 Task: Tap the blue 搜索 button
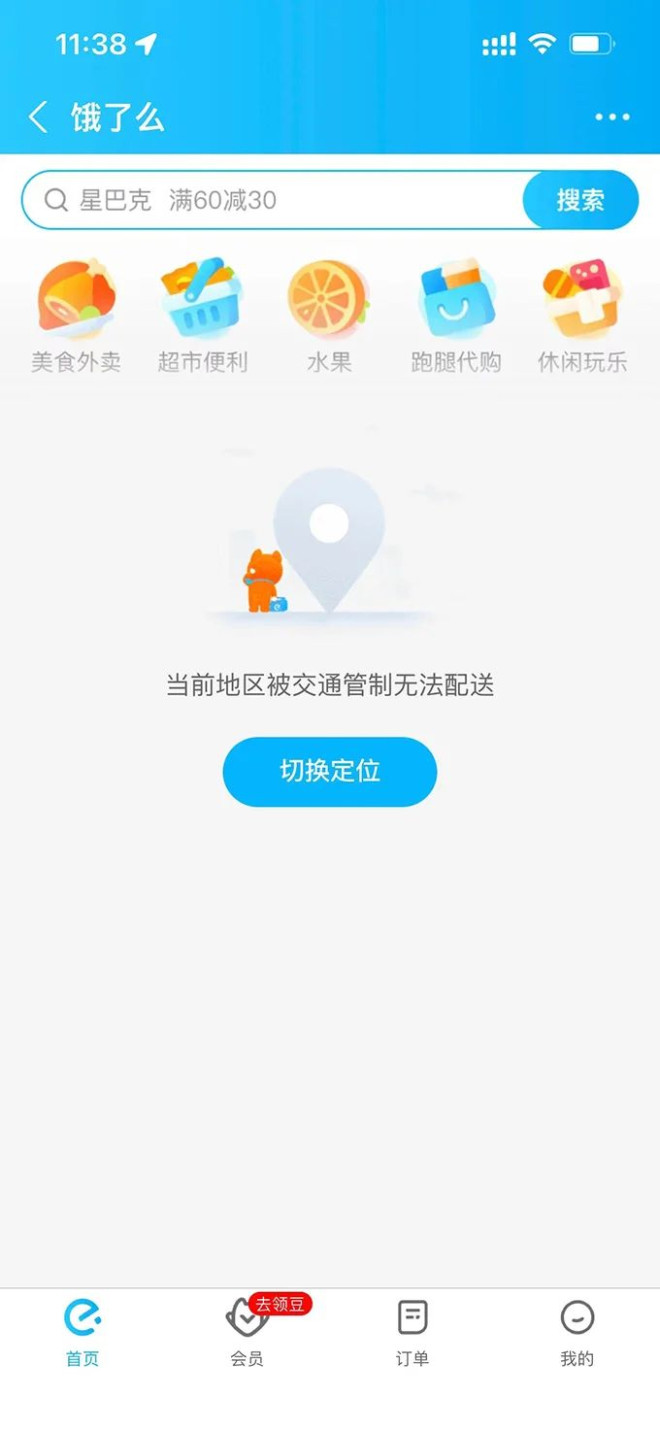pos(580,200)
